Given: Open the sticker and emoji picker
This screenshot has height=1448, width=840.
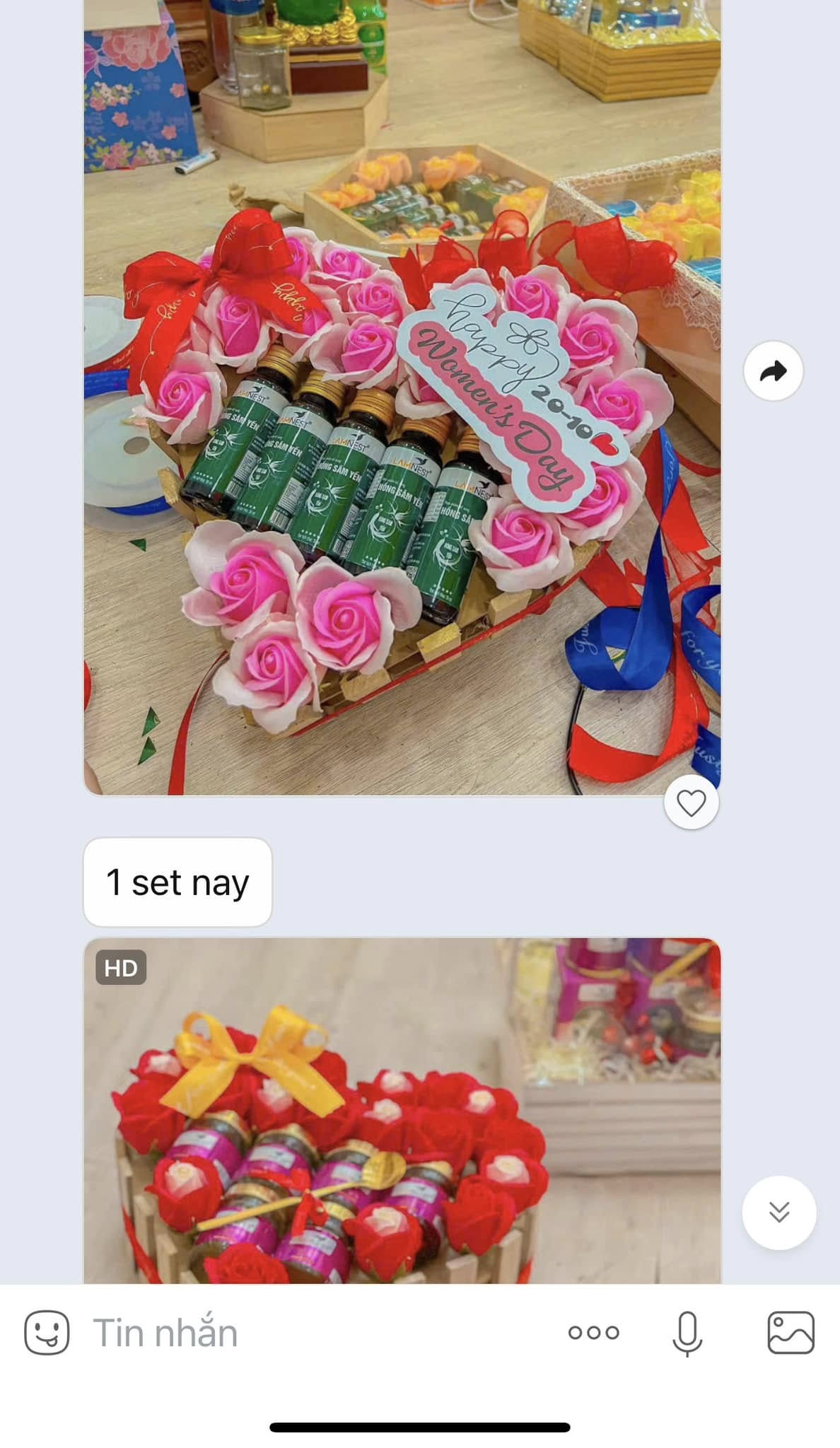Looking at the screenshot, I should (x=47, y=1333).
